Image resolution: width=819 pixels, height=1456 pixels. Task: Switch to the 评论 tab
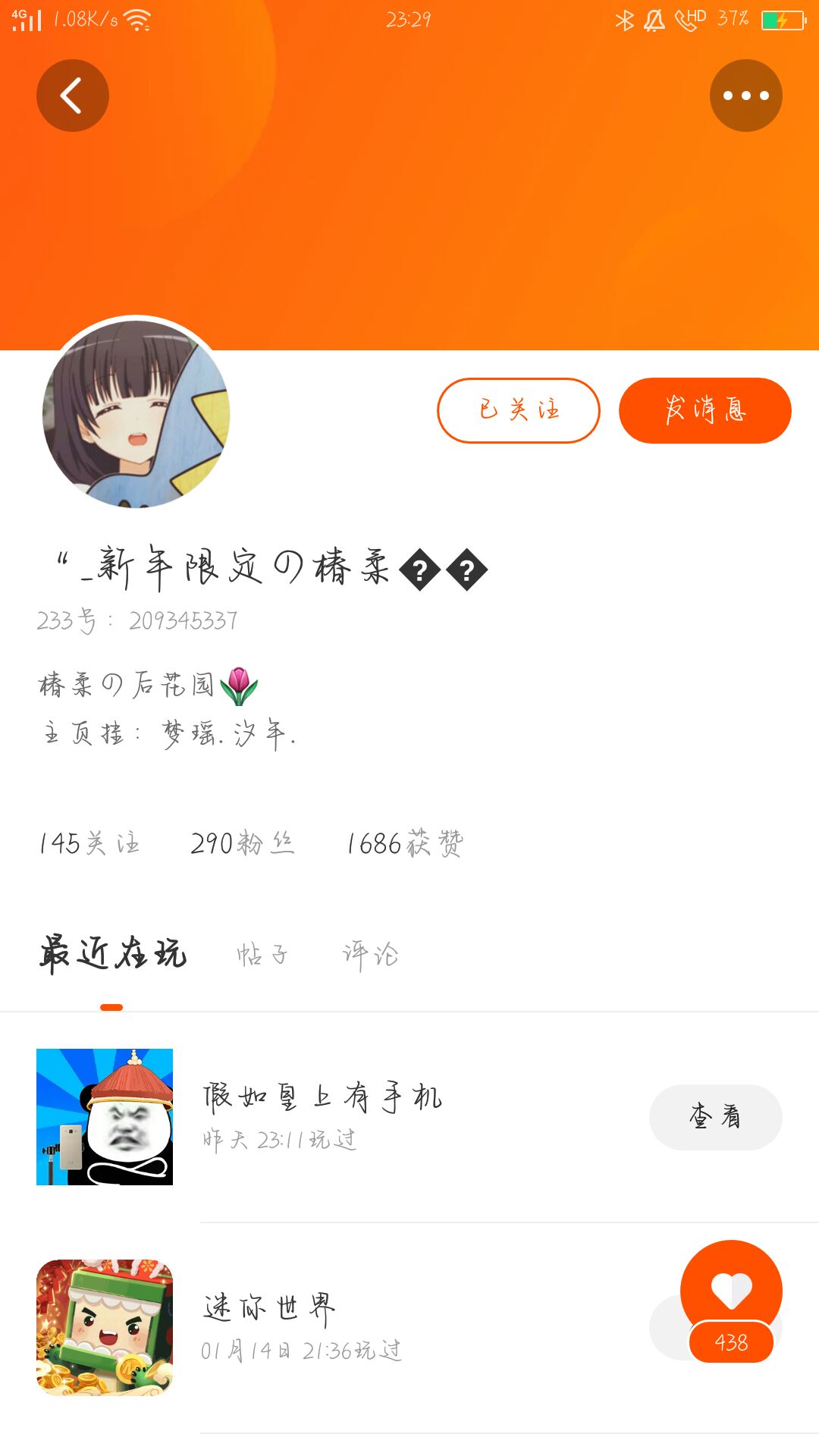(370, 954)
